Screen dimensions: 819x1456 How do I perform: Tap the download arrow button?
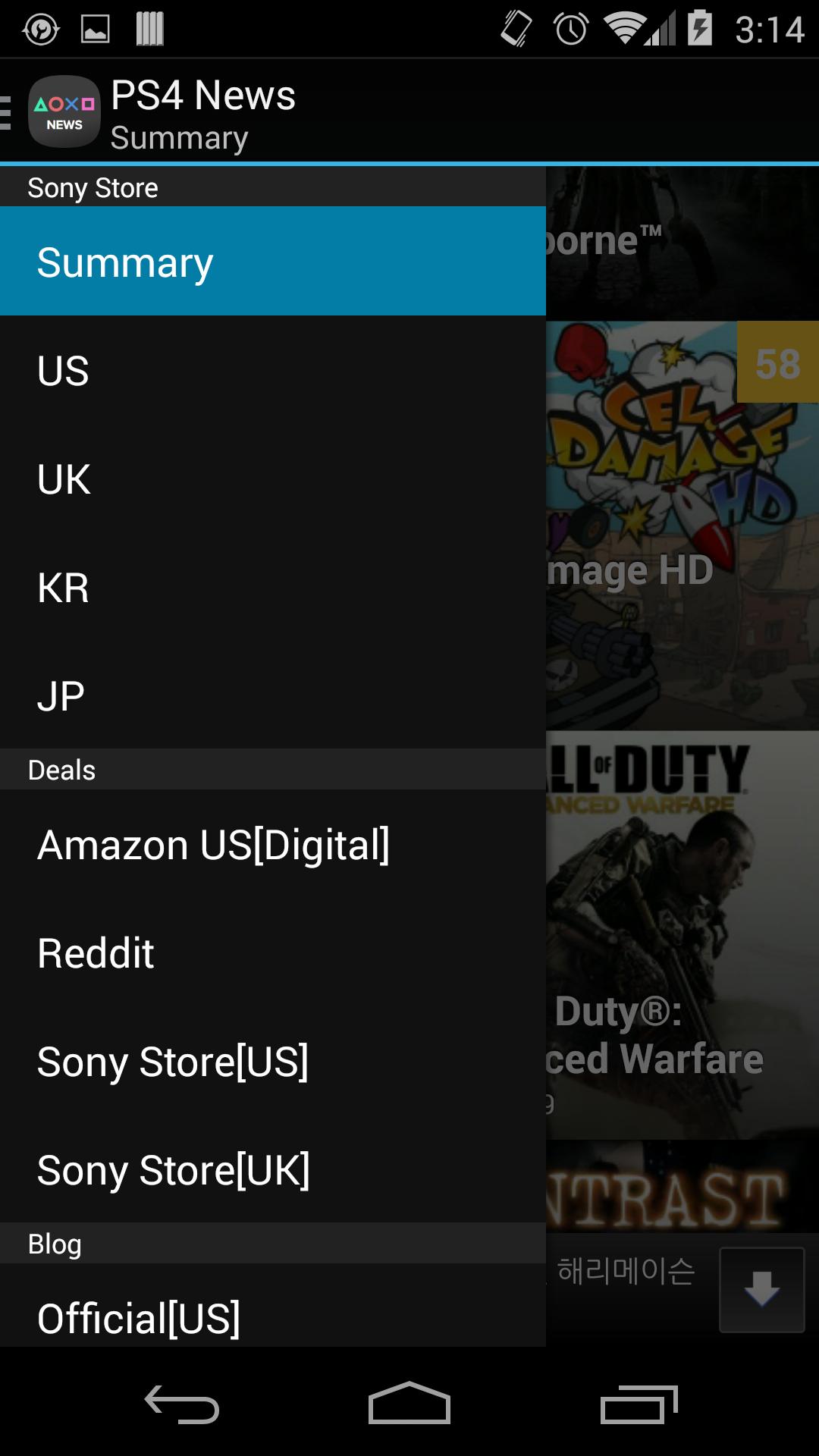pyautogui.click(x=761, y=1289)
